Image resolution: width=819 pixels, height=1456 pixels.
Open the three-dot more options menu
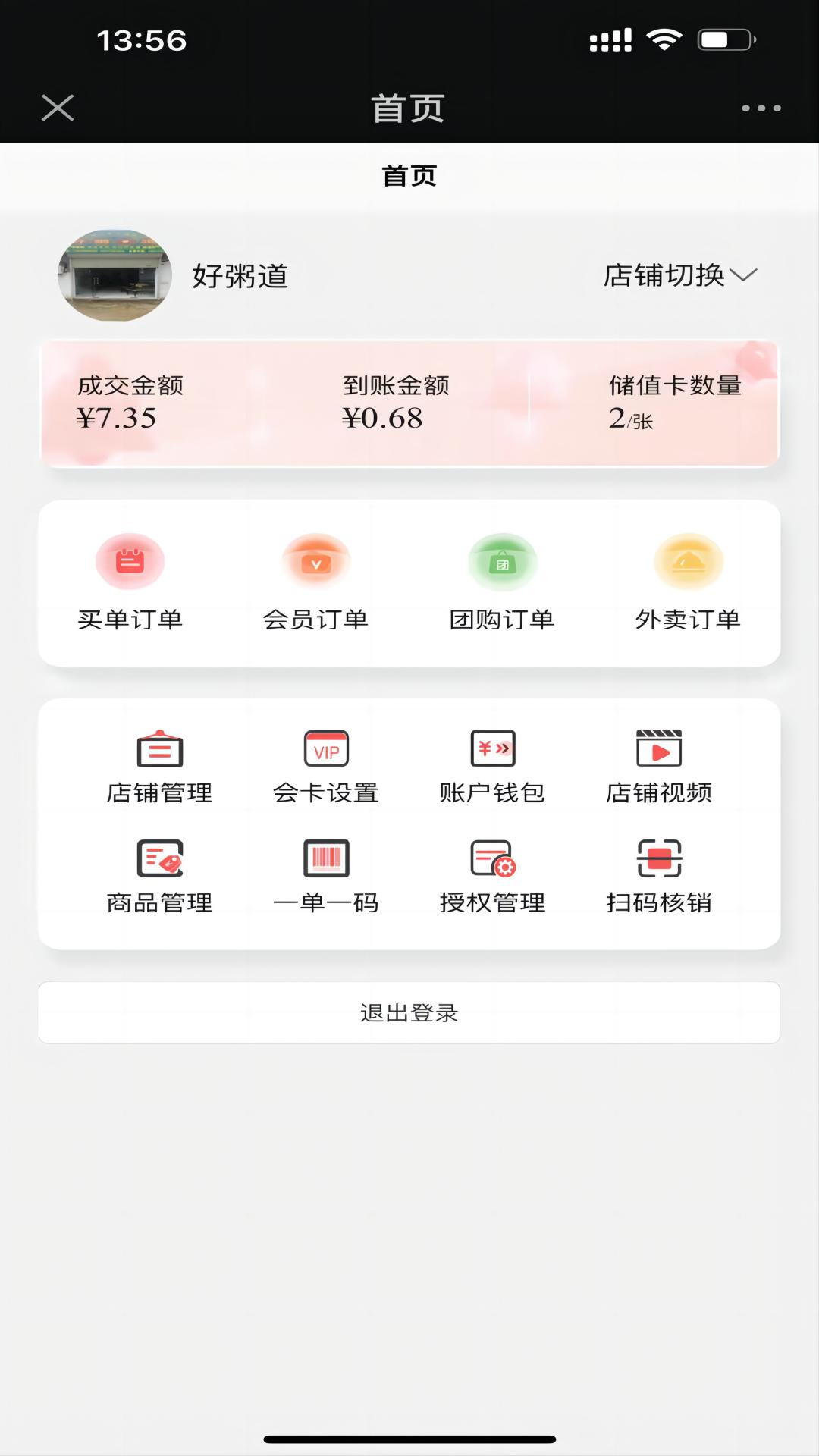pyautogui.click(x=761, y=108)
